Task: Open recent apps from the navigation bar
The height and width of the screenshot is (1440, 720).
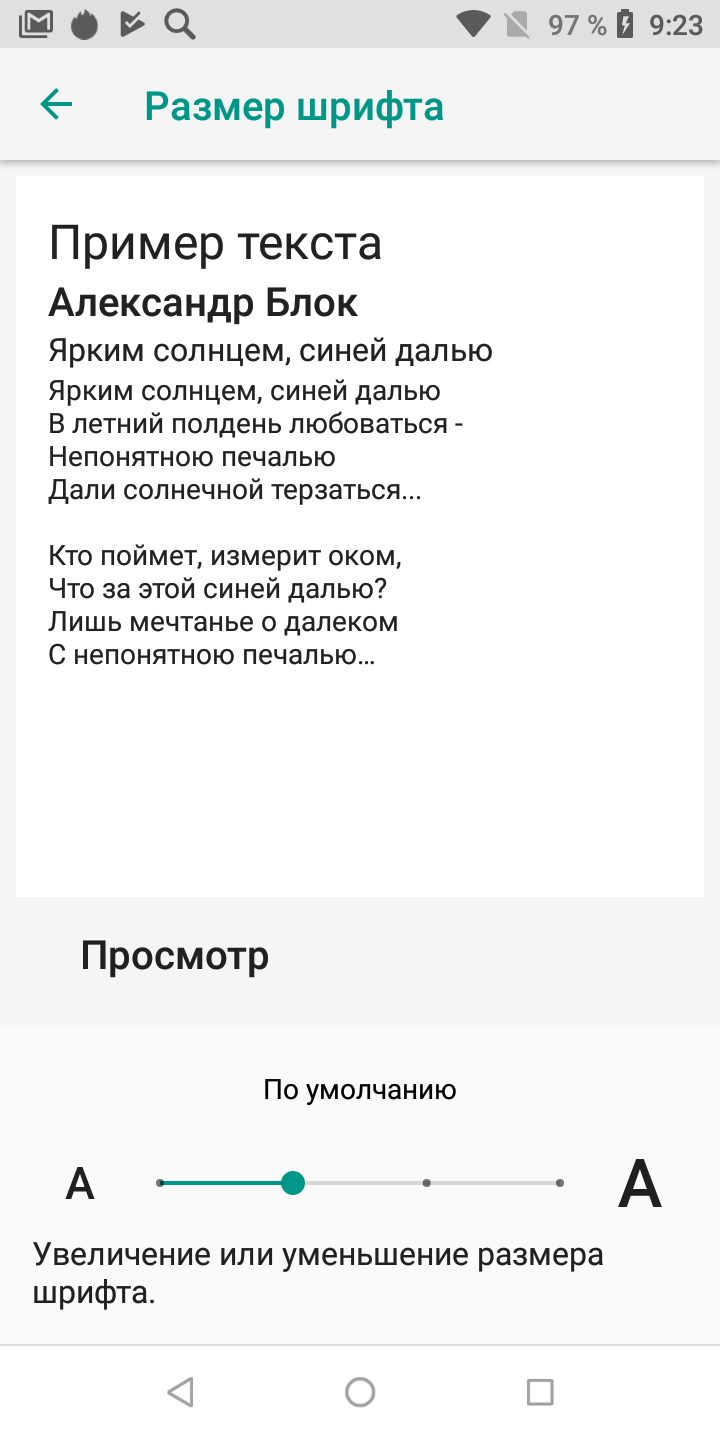Action: (540, 1392)
